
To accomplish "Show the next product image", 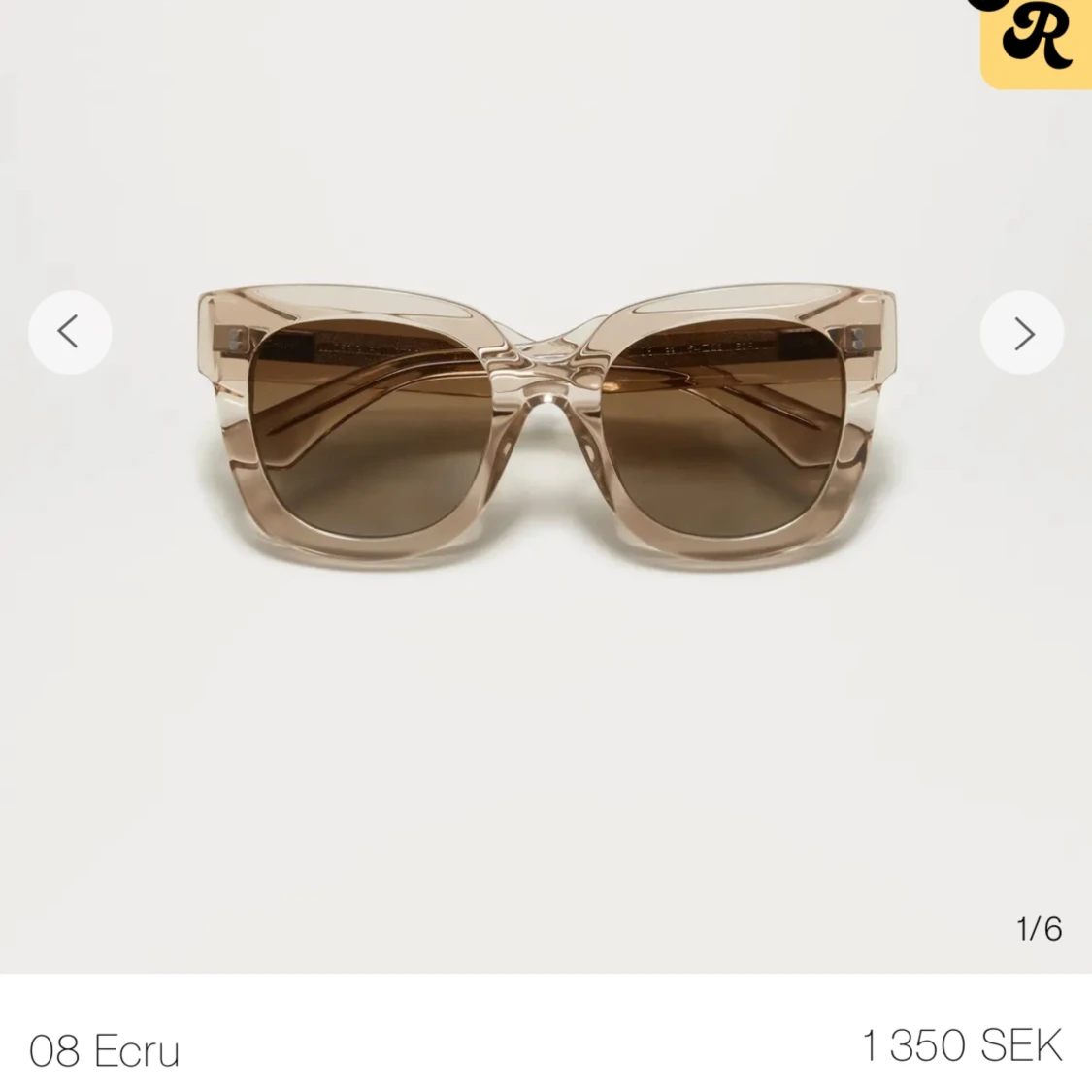I will (x=1022, y=333).
